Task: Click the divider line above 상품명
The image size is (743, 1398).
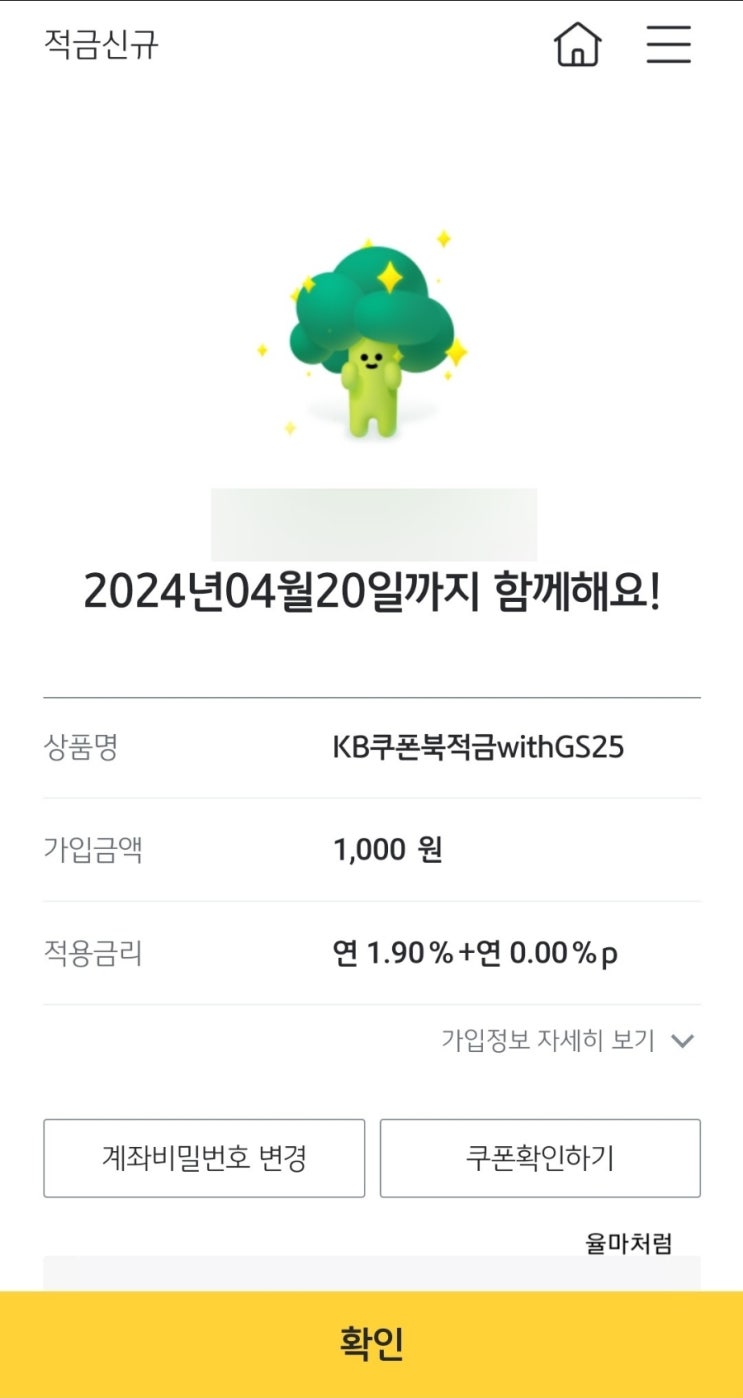Action: click(x=371, y=692)
